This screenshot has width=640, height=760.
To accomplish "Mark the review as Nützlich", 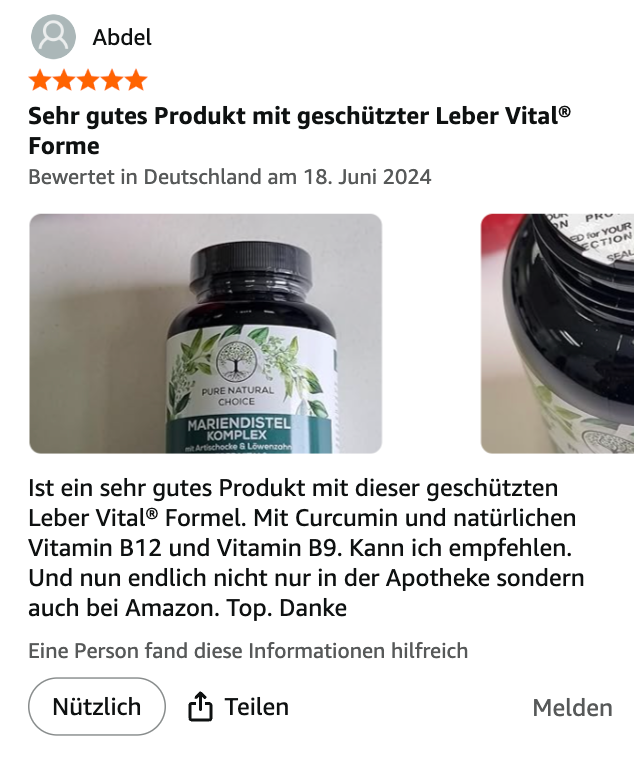I will tap(96, 707).
